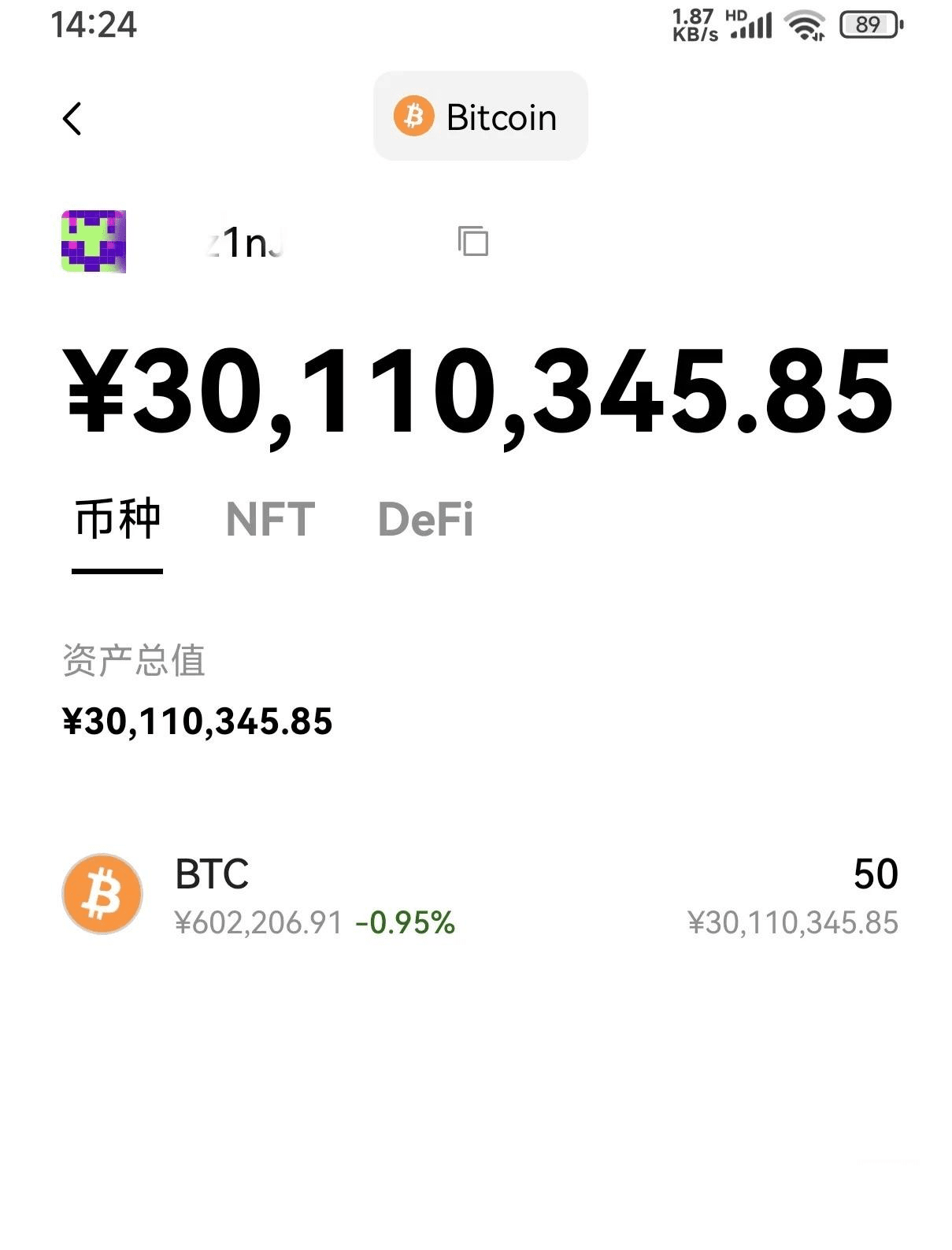Click the Wi-Fi icon in the status bar
This screenshot has height=1250, width=952.
(805, 24)
